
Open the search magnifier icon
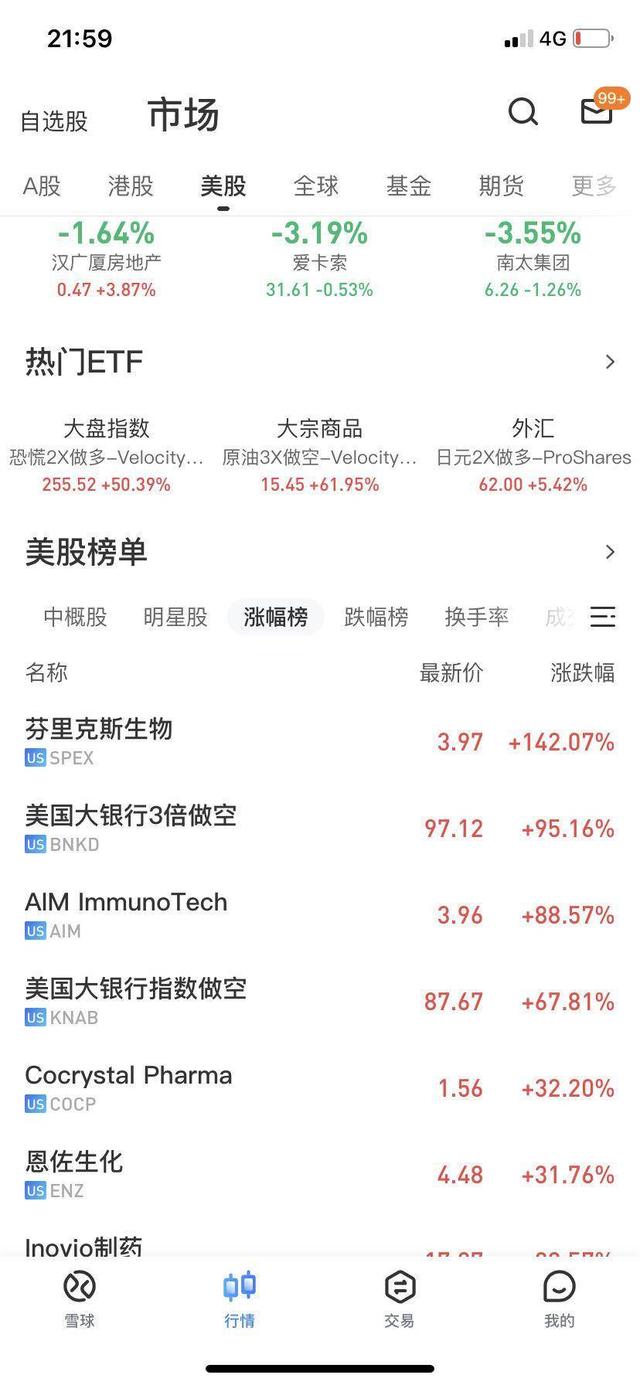coord(523,112)
